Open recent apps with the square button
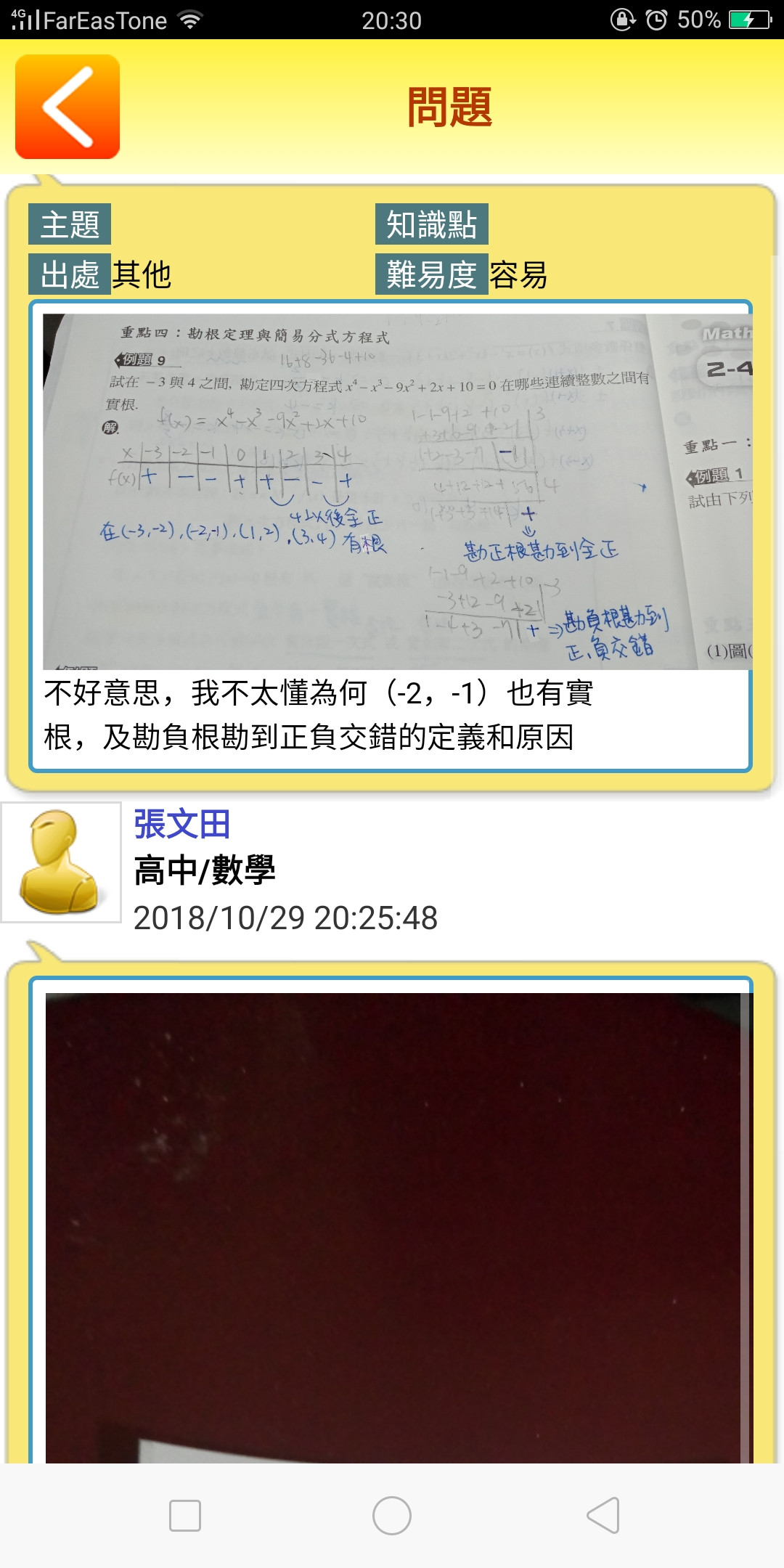 (x=184, y=1516)
